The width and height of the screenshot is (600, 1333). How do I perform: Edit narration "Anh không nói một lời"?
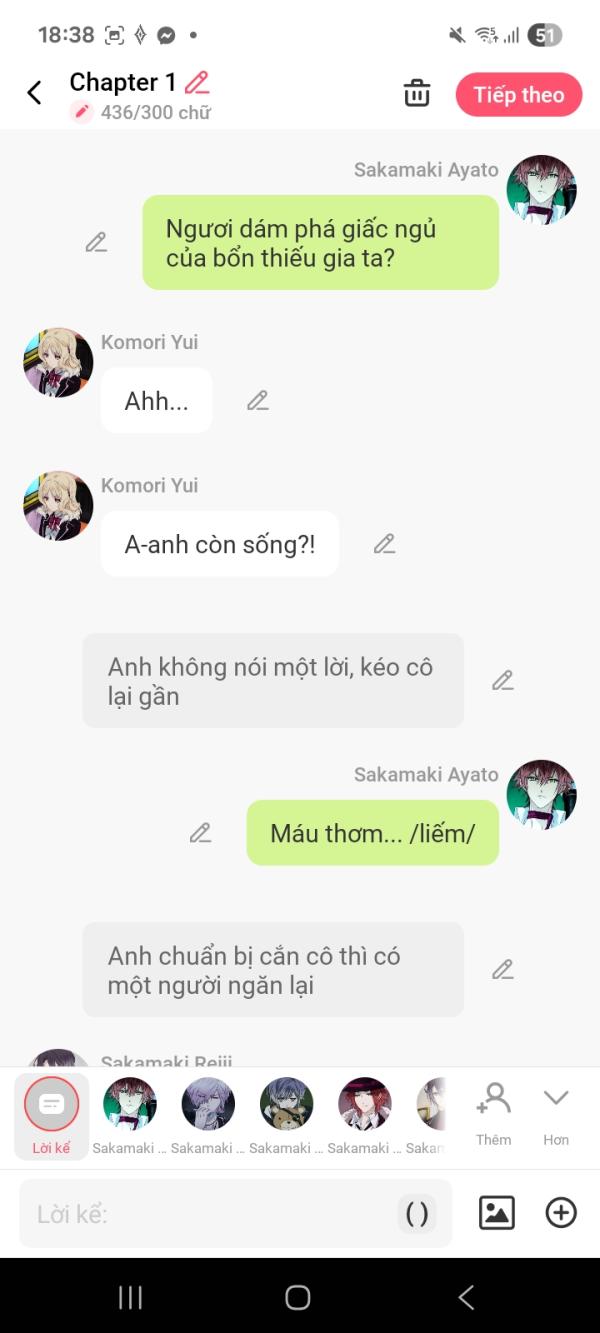pos(502,681)
